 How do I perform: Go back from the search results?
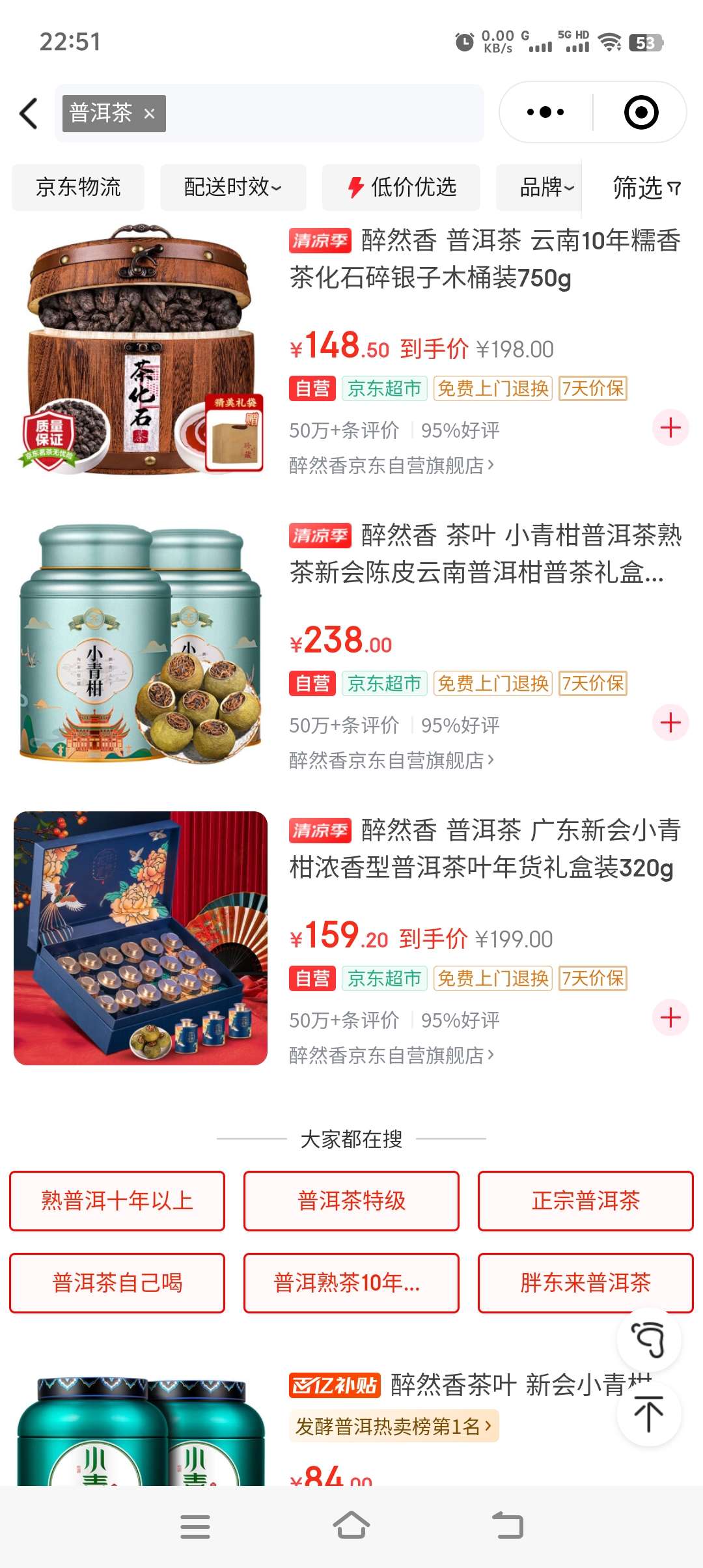point(29,113)
